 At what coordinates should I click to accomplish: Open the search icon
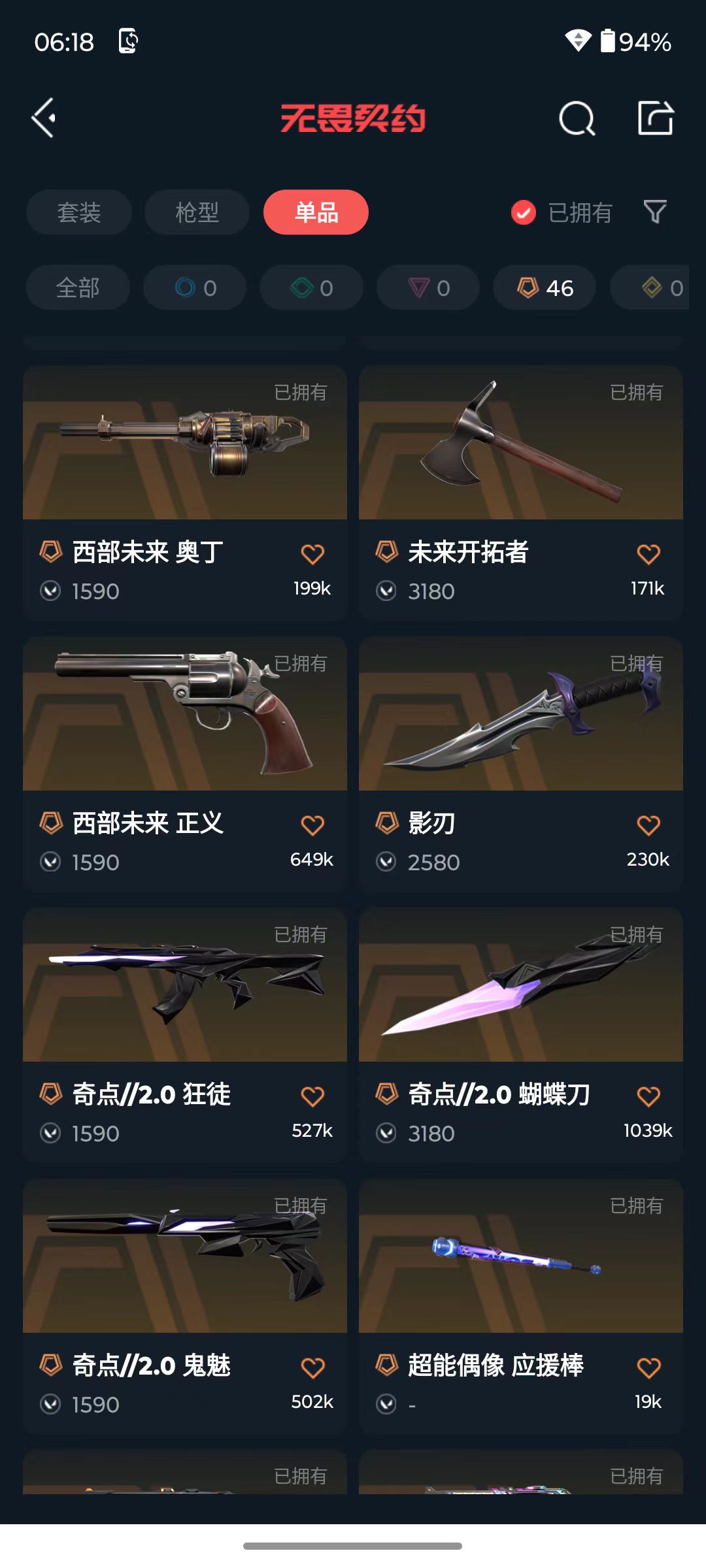577,119
